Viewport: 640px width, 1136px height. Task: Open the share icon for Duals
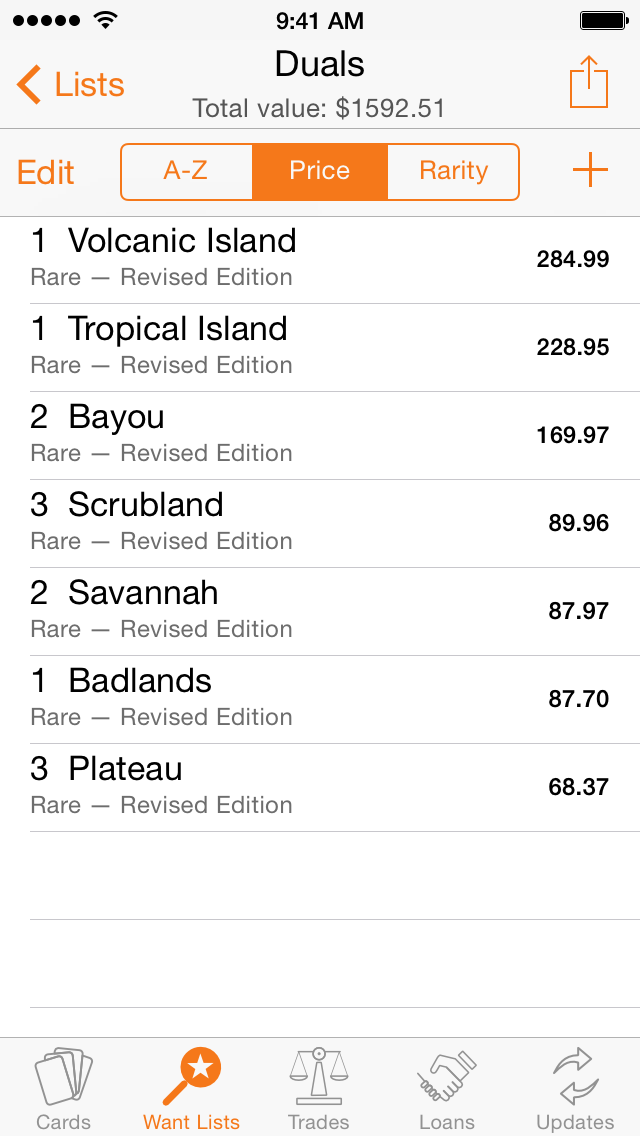[589, 82]
